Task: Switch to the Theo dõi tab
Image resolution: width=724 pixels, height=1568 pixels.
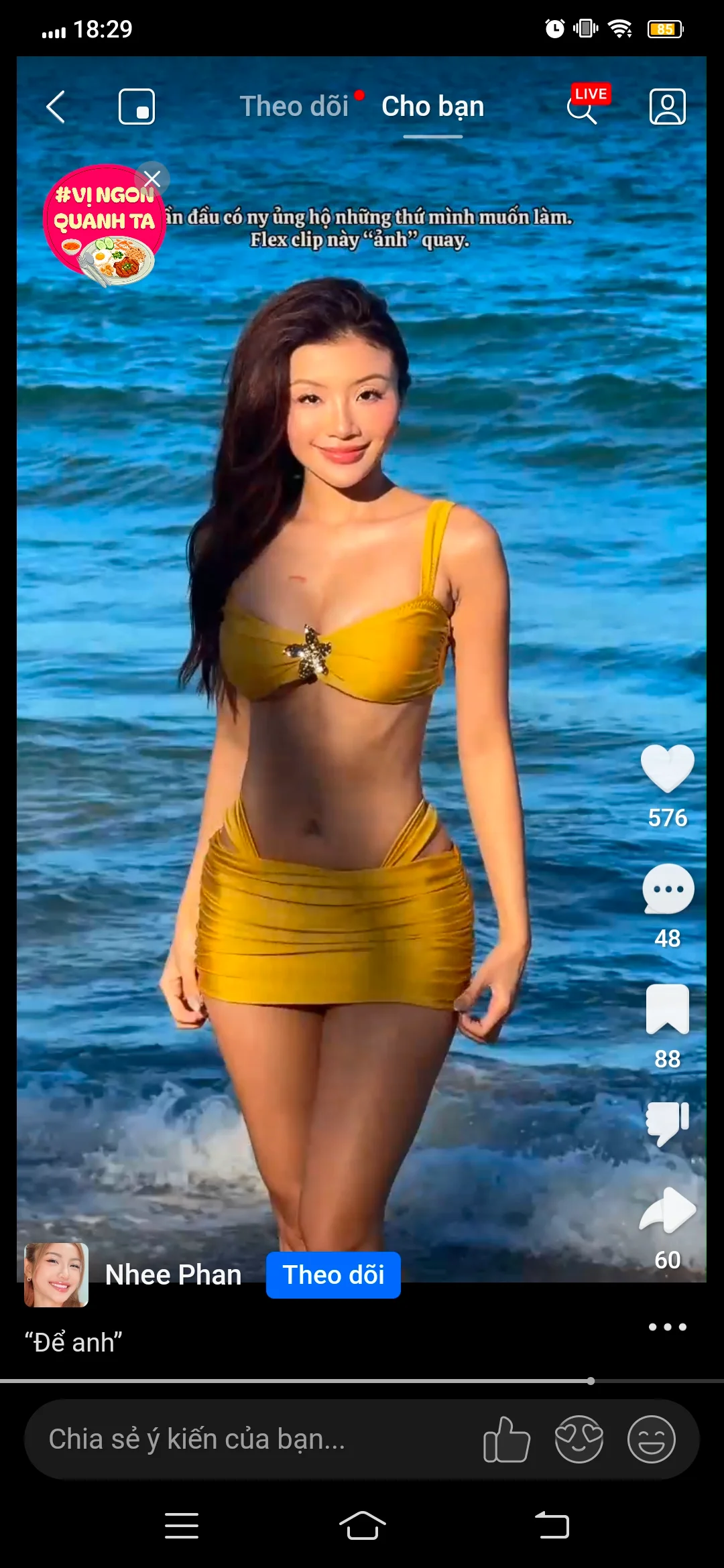Action: pyautogui.click(x=294, y=107)
